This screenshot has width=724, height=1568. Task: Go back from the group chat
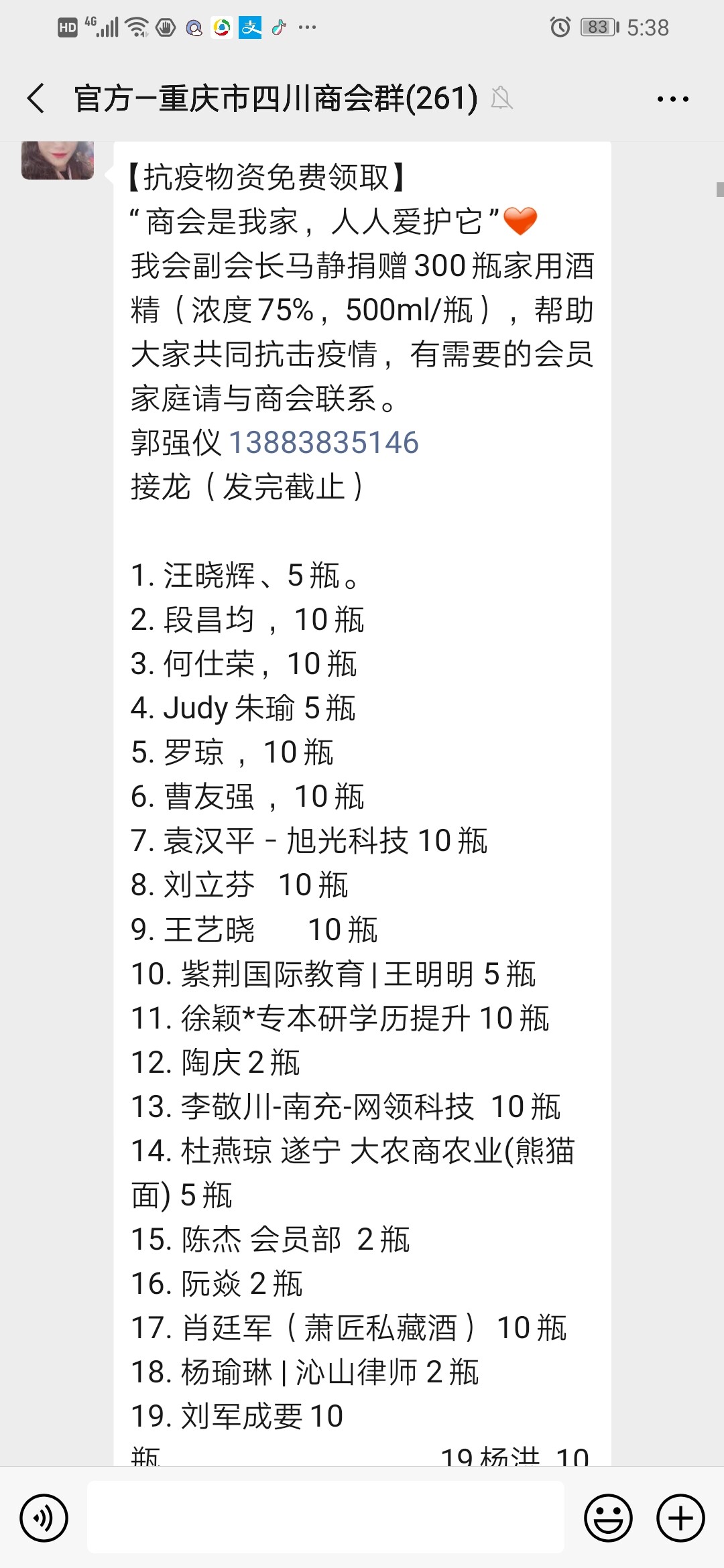click(36, 99)
